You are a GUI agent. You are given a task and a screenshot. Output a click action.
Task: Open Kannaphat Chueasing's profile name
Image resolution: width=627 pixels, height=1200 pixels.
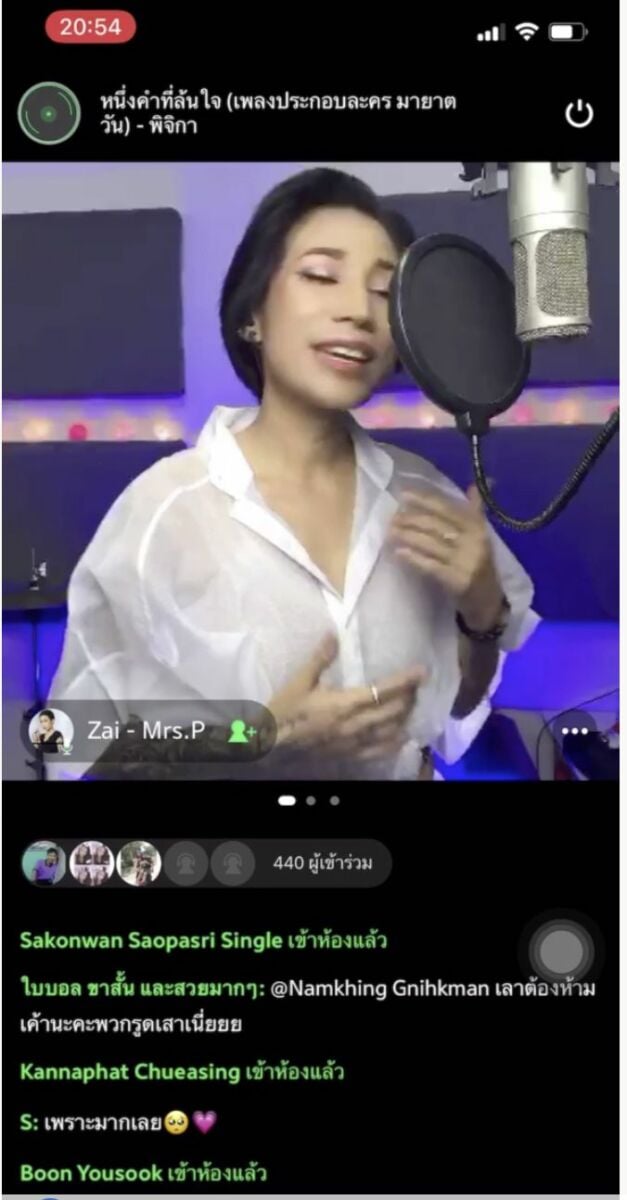tap(130, 1072)
